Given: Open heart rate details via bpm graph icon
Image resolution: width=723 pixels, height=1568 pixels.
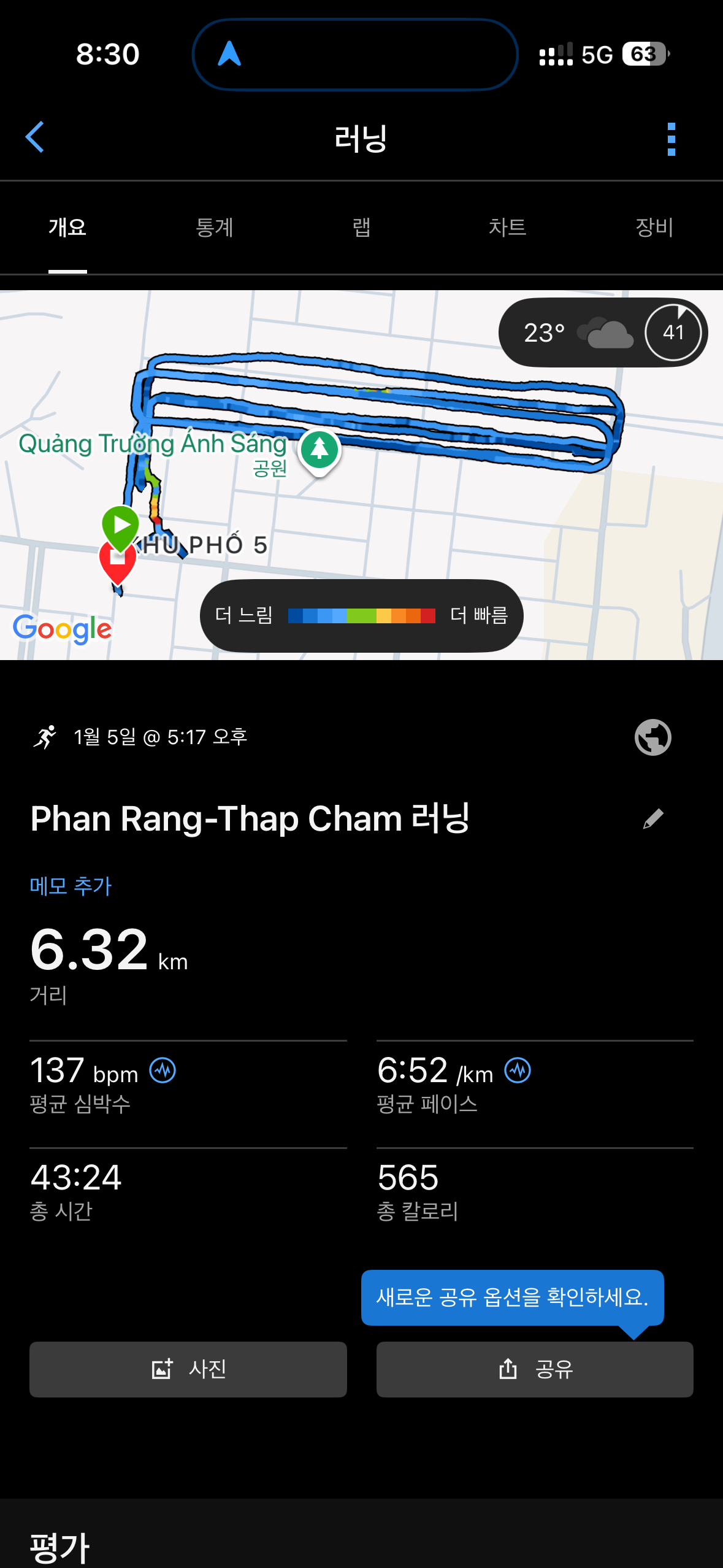Looking at the screenshot, I should [163, 1070].
